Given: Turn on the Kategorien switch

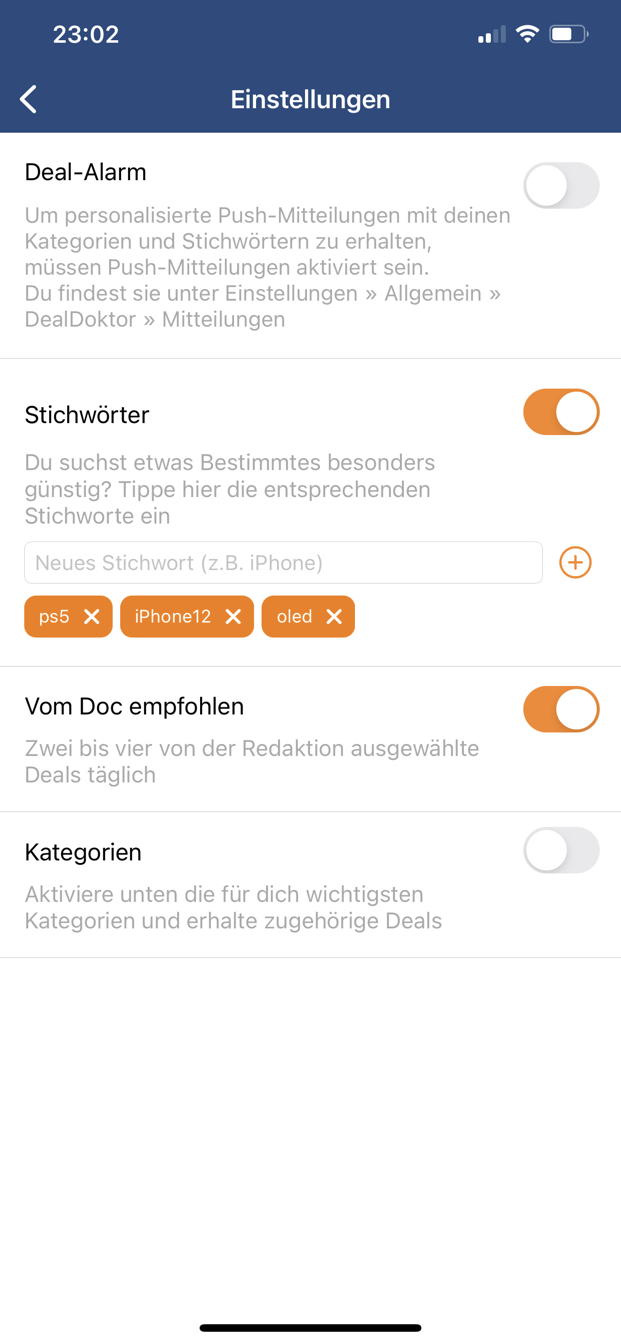Looking at the screenshot, I should 561,851.
